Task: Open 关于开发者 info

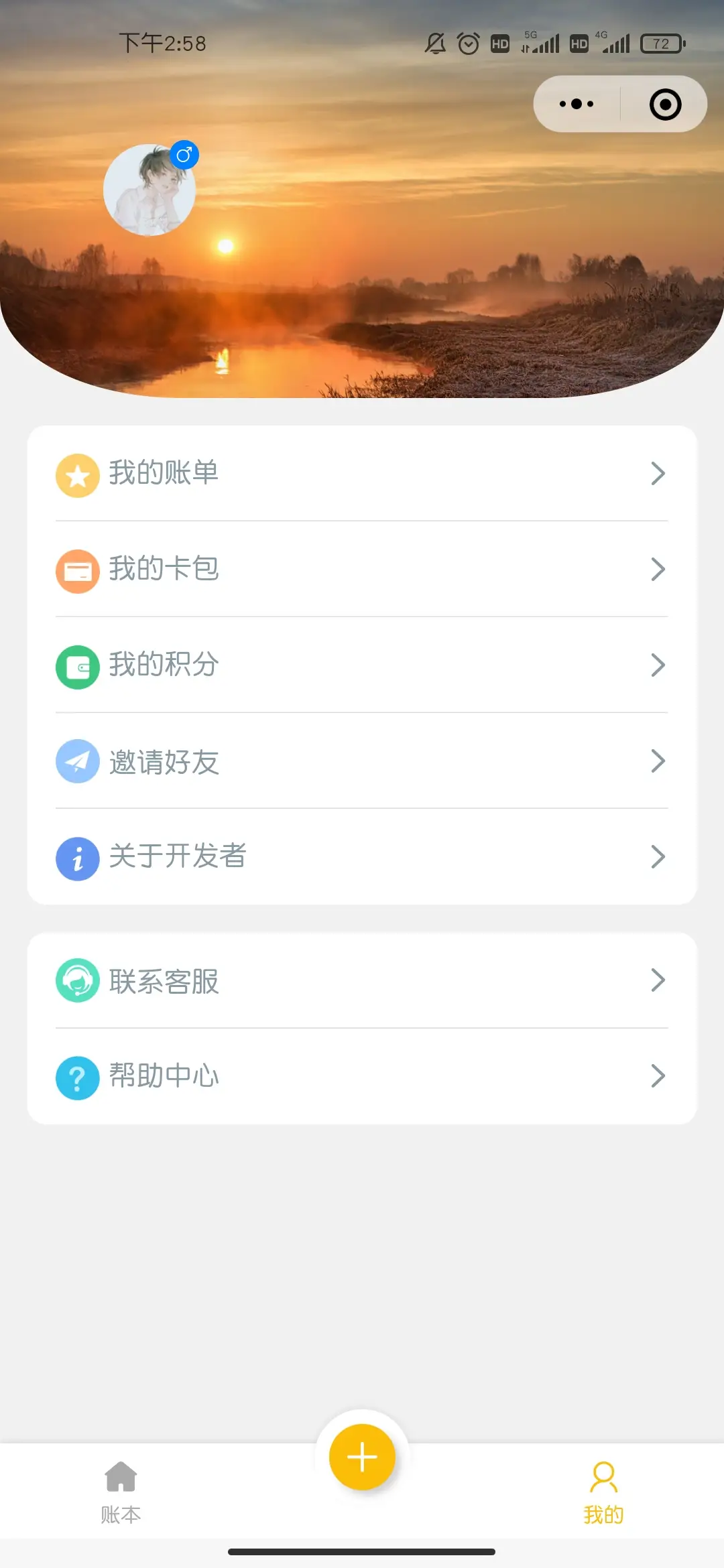Action: (x=362, y=857)
